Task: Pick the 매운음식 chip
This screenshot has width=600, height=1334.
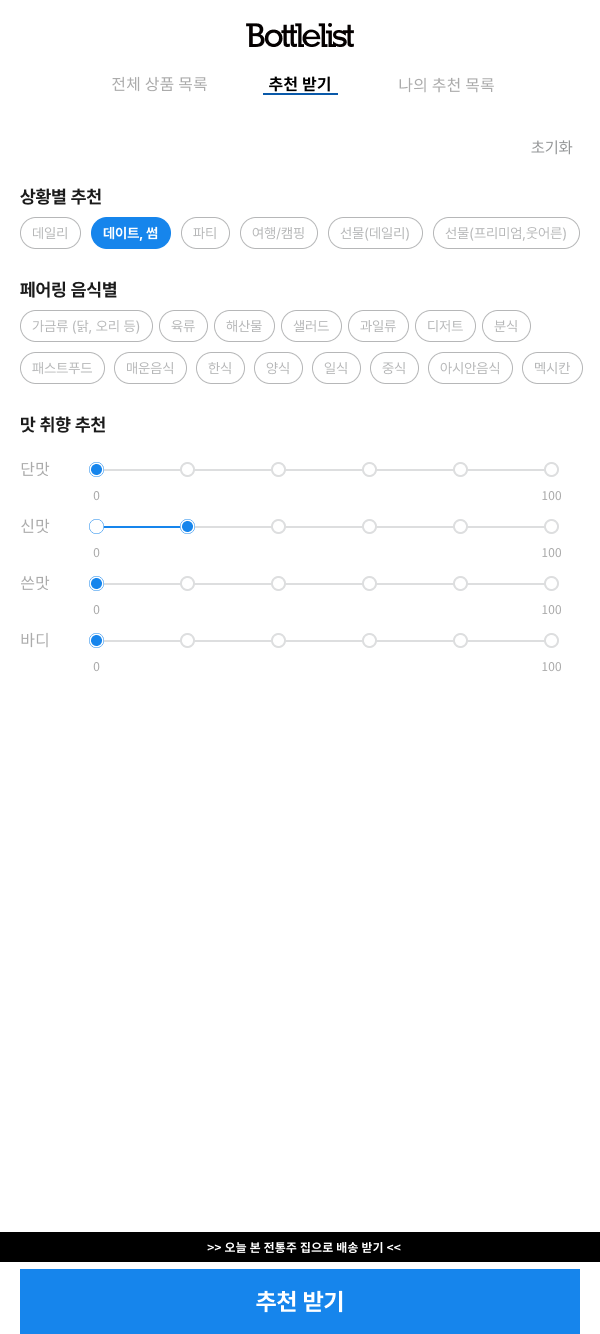Action: coord(150,368)
